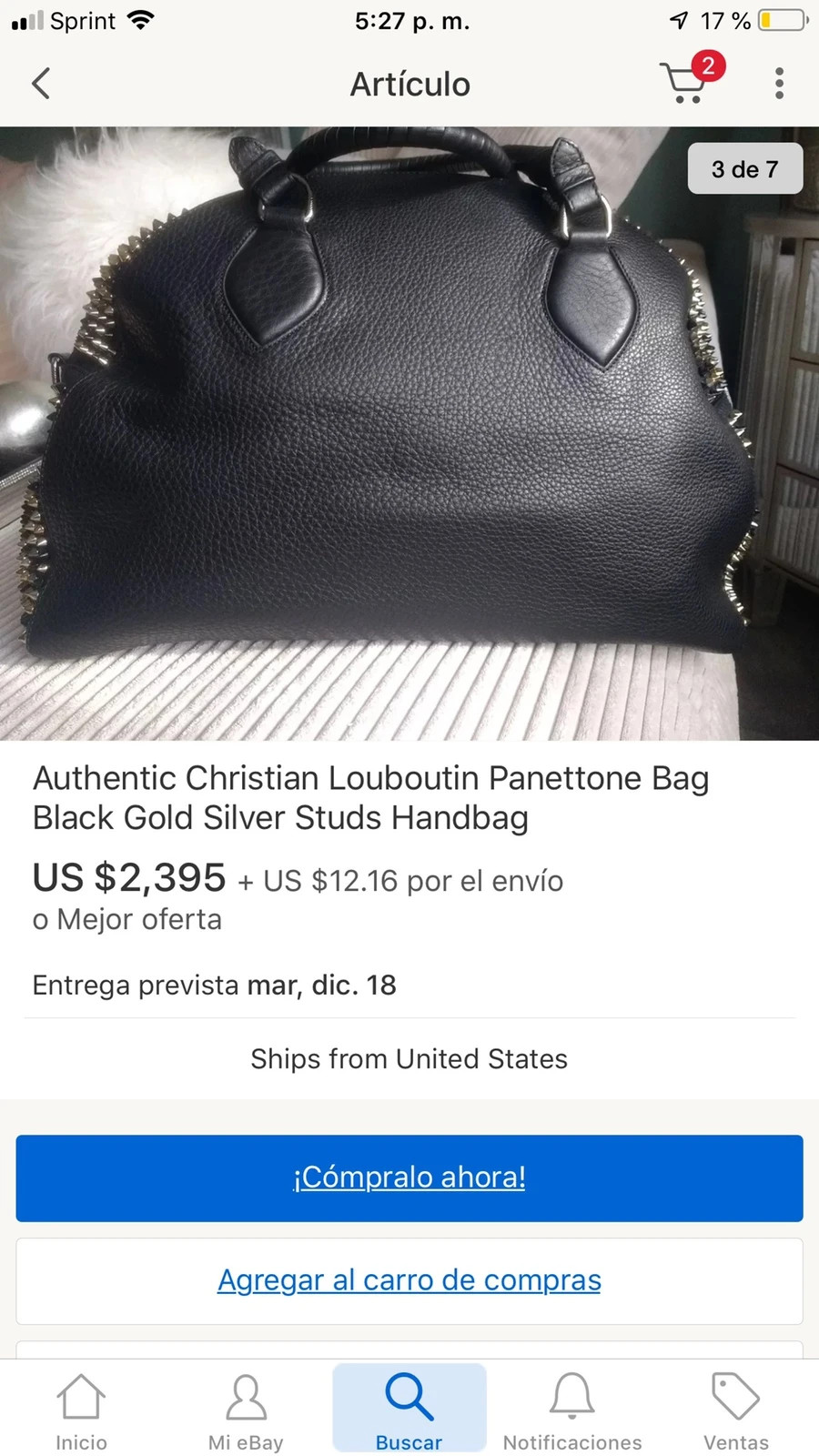Go to the Buscar tab

[x=409, y=1410]
